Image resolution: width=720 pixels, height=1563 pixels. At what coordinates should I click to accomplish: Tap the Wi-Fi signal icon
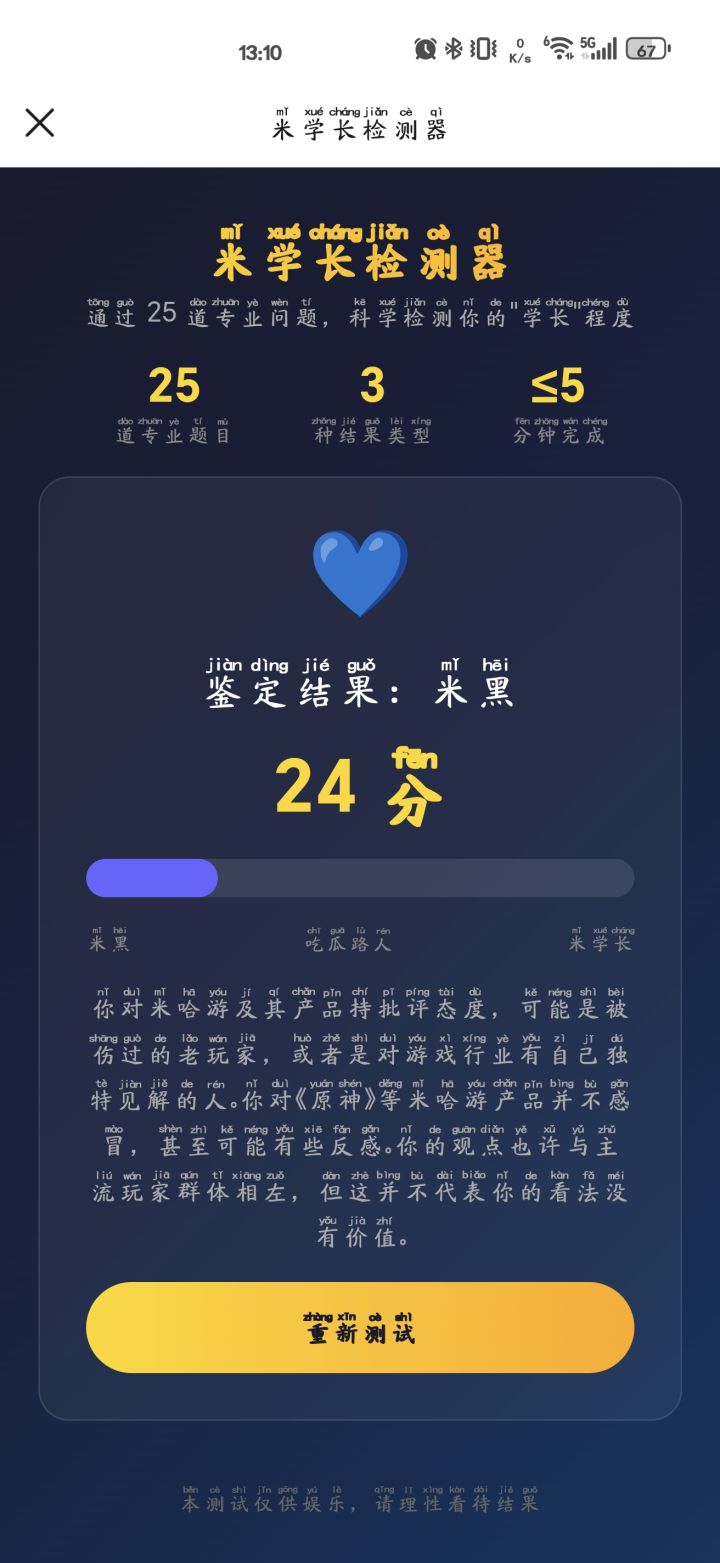pyautogui.click(x=558, y=50)
